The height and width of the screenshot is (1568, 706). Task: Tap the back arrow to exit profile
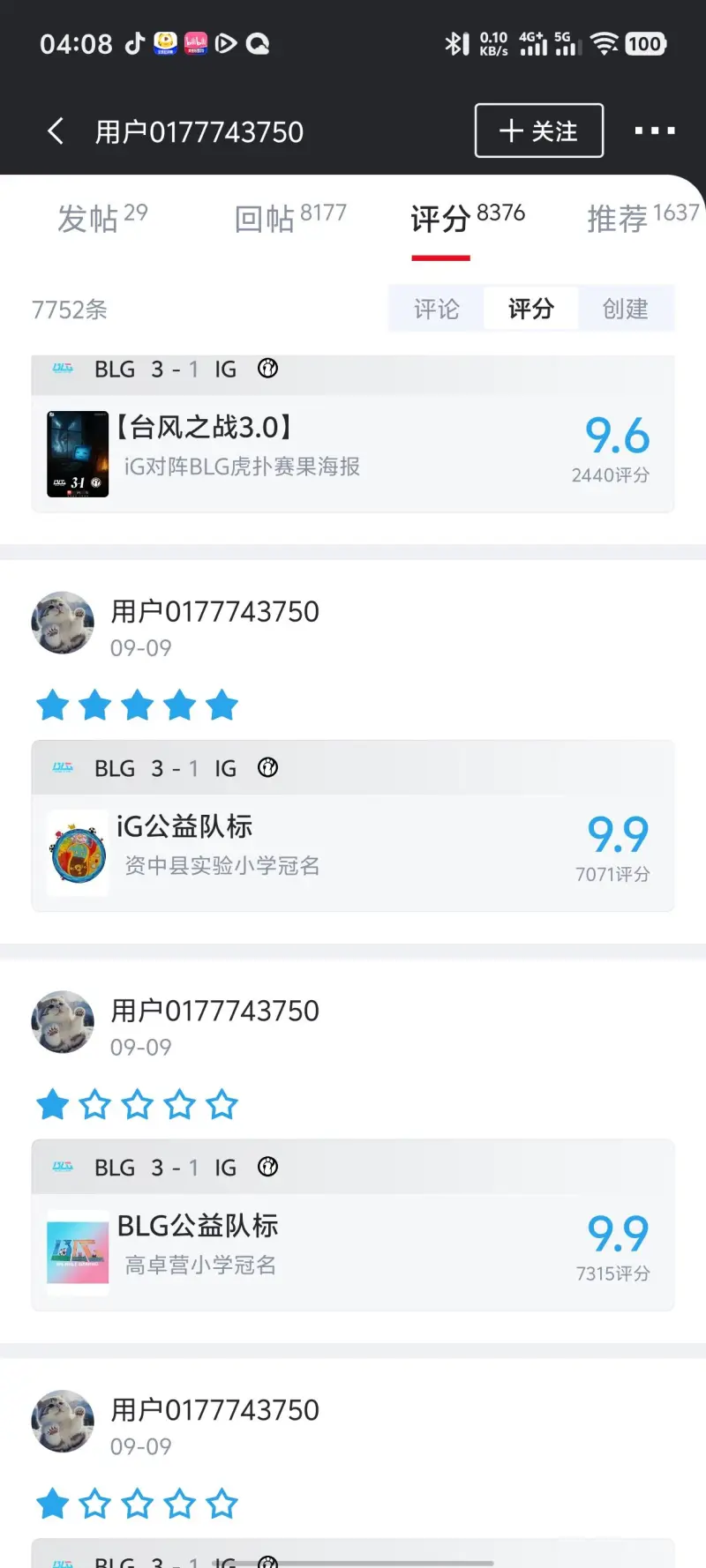tap(56, 130)
